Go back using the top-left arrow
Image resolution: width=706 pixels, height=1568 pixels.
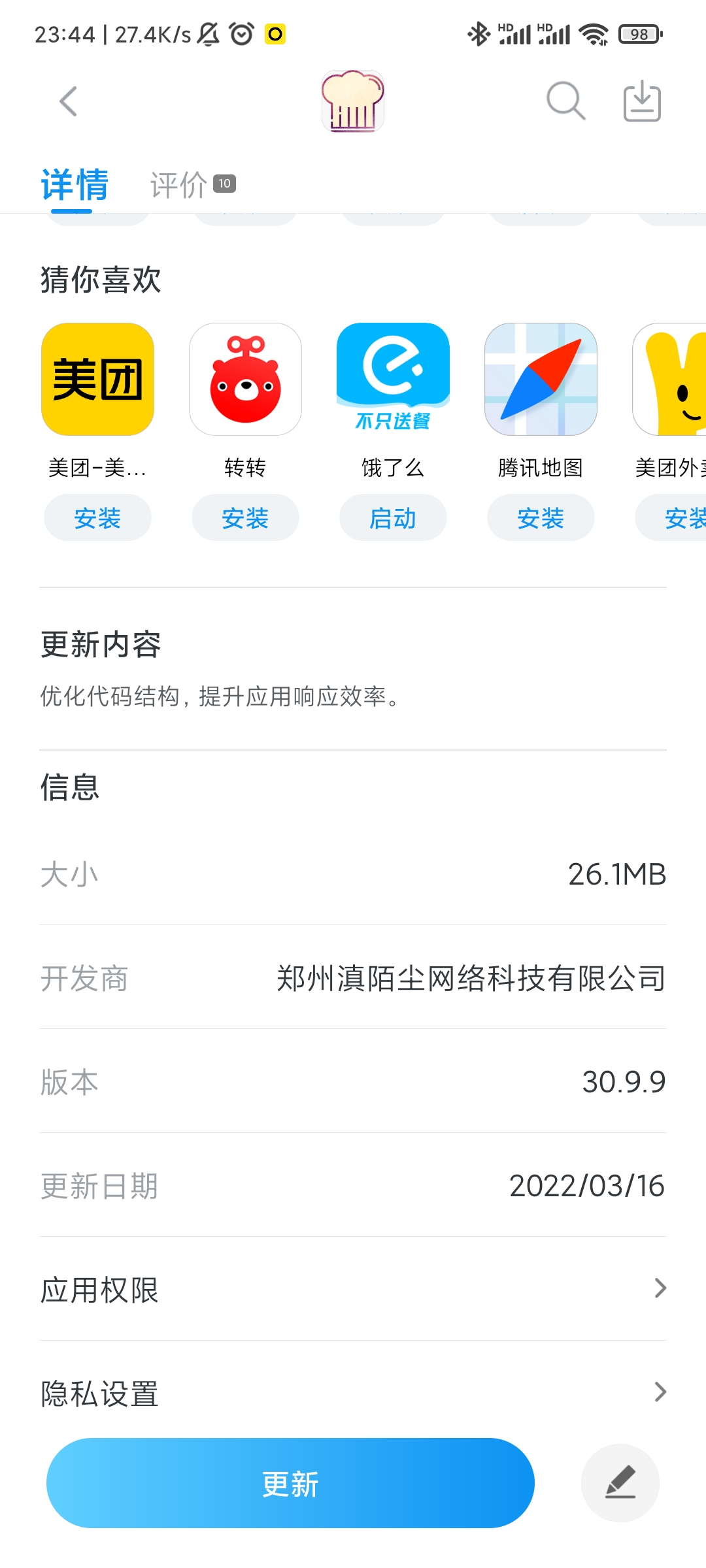[x=68, y=101]
